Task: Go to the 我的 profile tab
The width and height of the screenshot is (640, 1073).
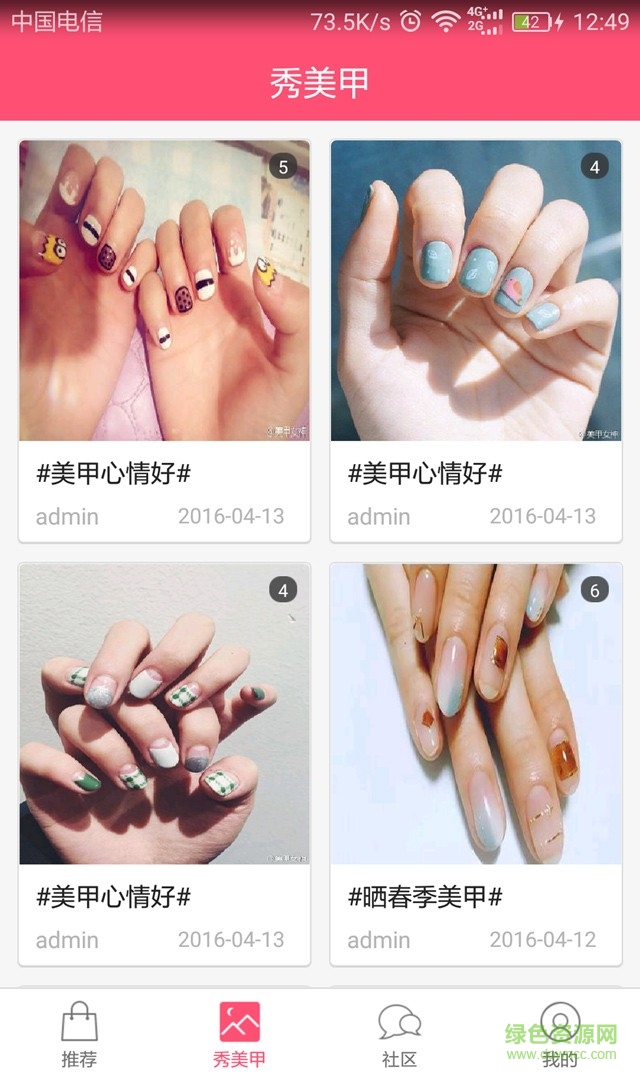Action: pos(559,1034)
